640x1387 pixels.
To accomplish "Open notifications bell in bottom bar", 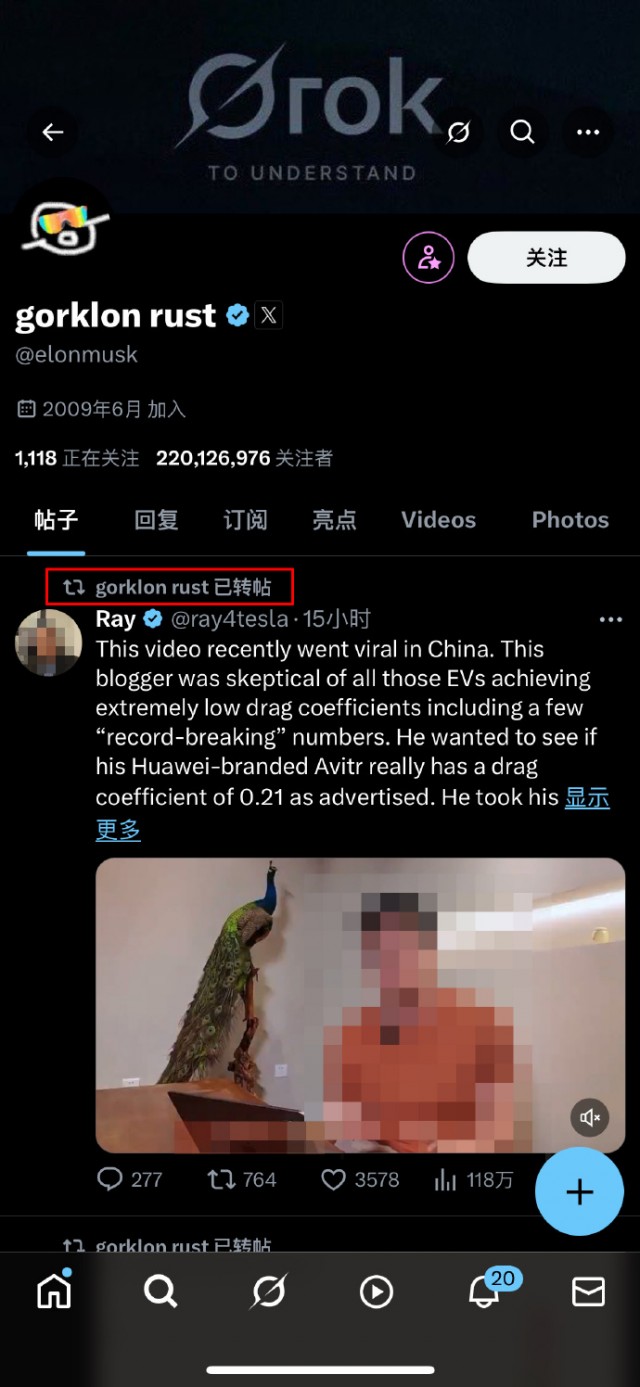I will (485, 1292).
